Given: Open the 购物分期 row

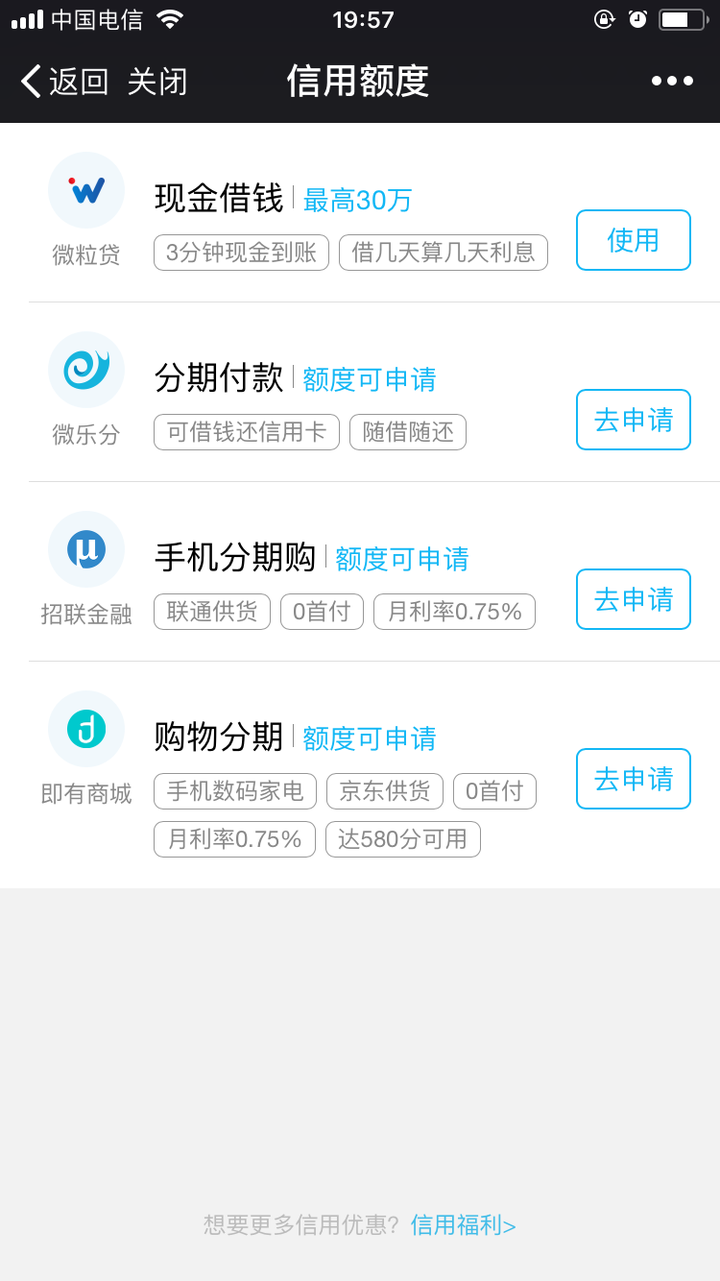Looking at the screenshot, I should click(x=360, y=775).
